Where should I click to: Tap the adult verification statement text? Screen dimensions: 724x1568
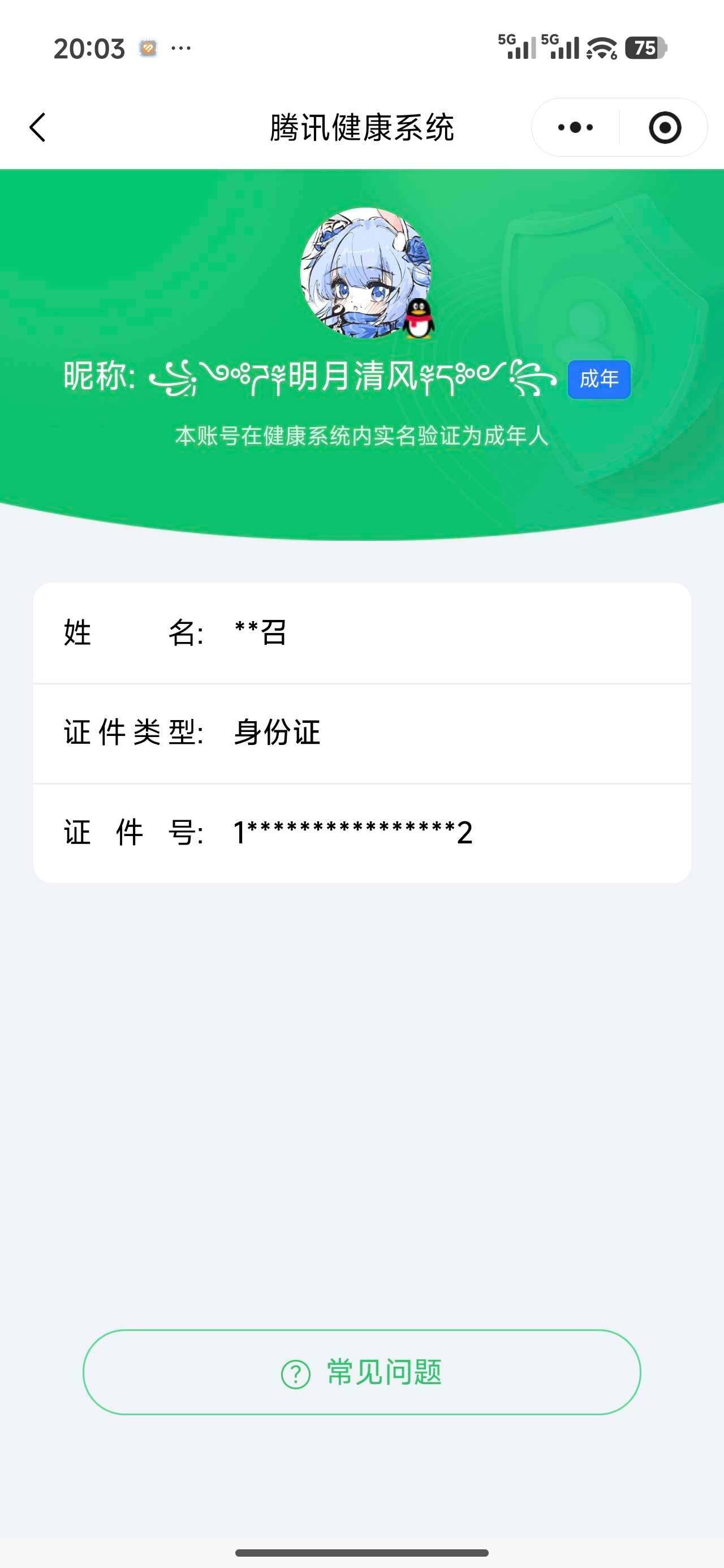pyautogui.click(x=361, y=435)
